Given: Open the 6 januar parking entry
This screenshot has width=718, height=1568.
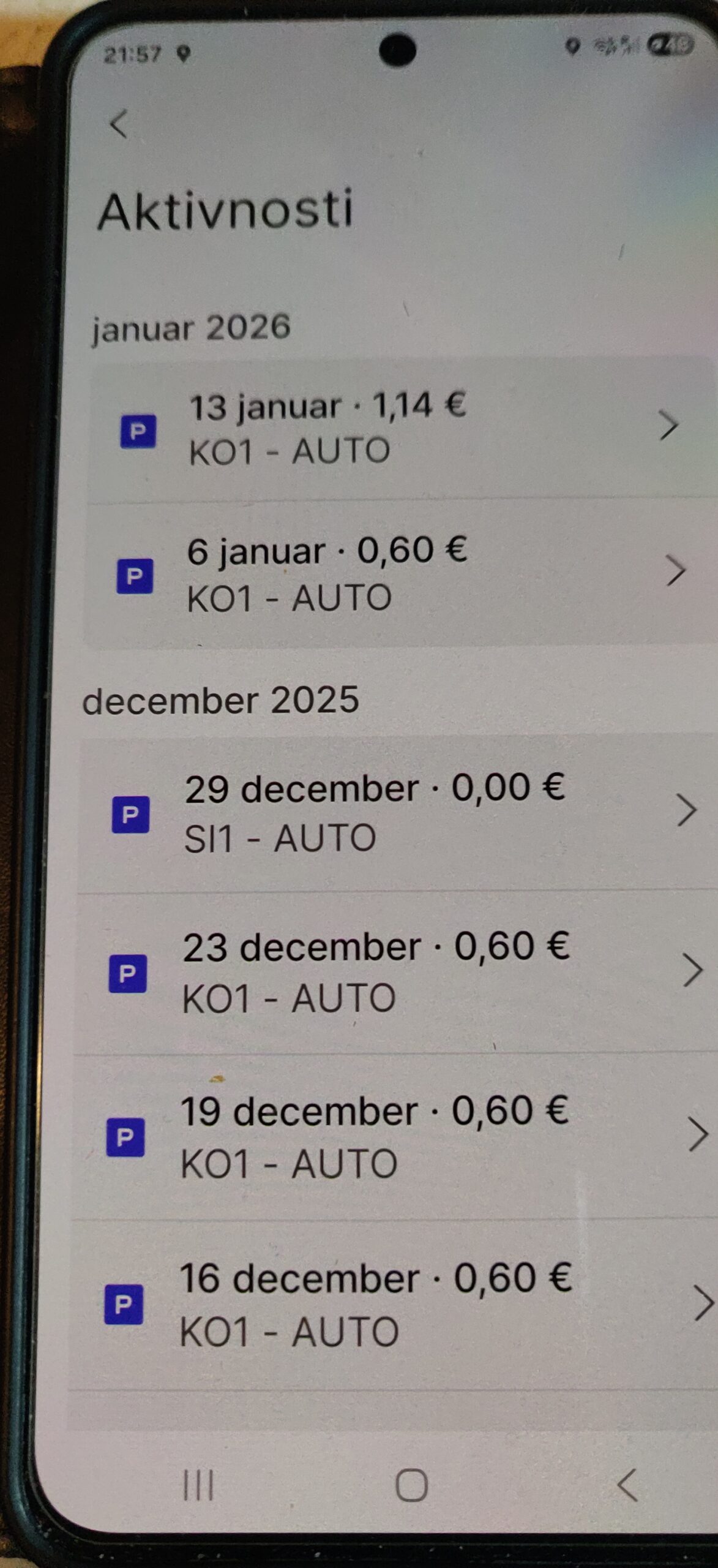Looking at the screenshot, I should [392, 574].
